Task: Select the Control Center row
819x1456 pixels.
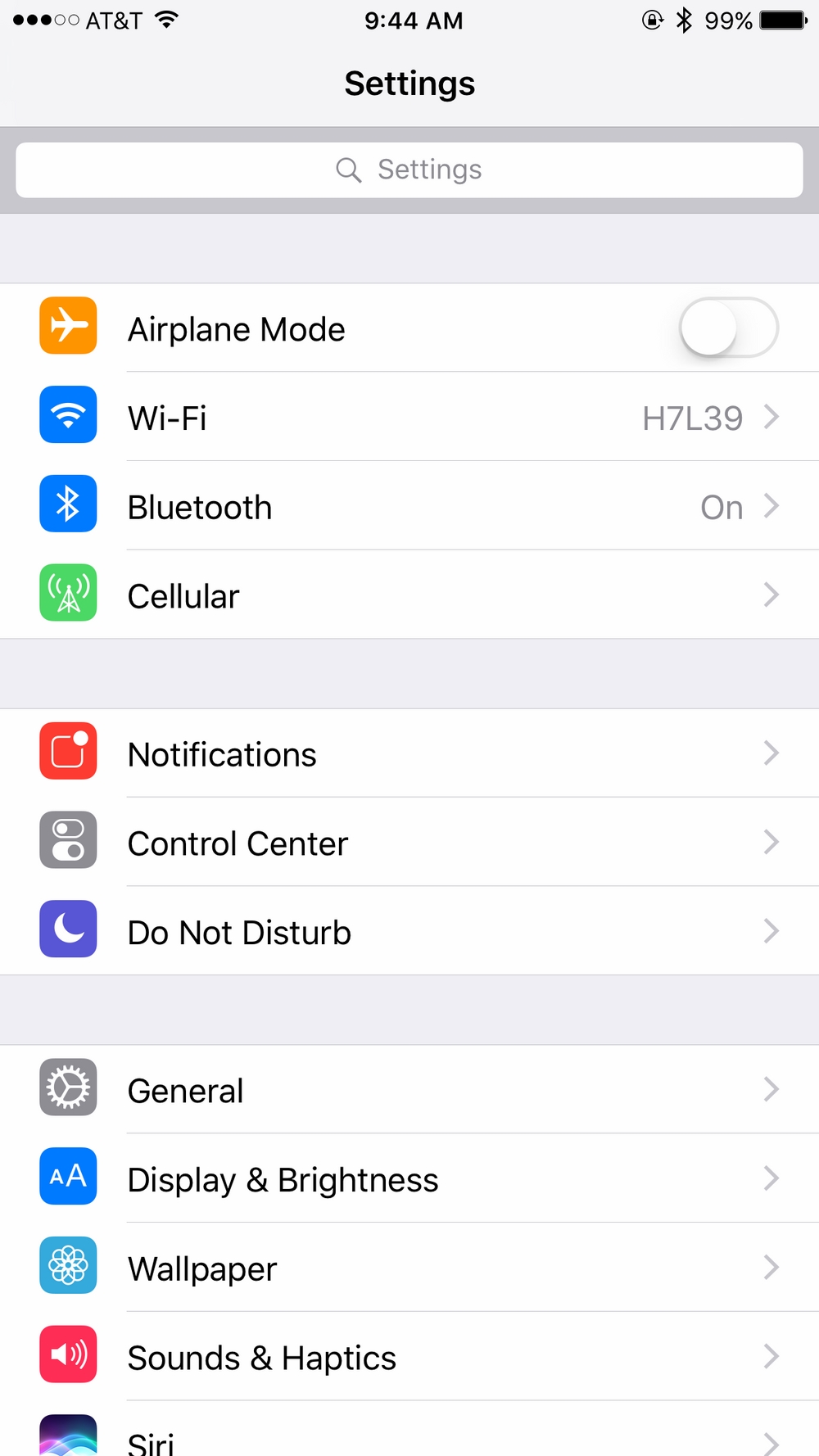Action: pos(409,842)
